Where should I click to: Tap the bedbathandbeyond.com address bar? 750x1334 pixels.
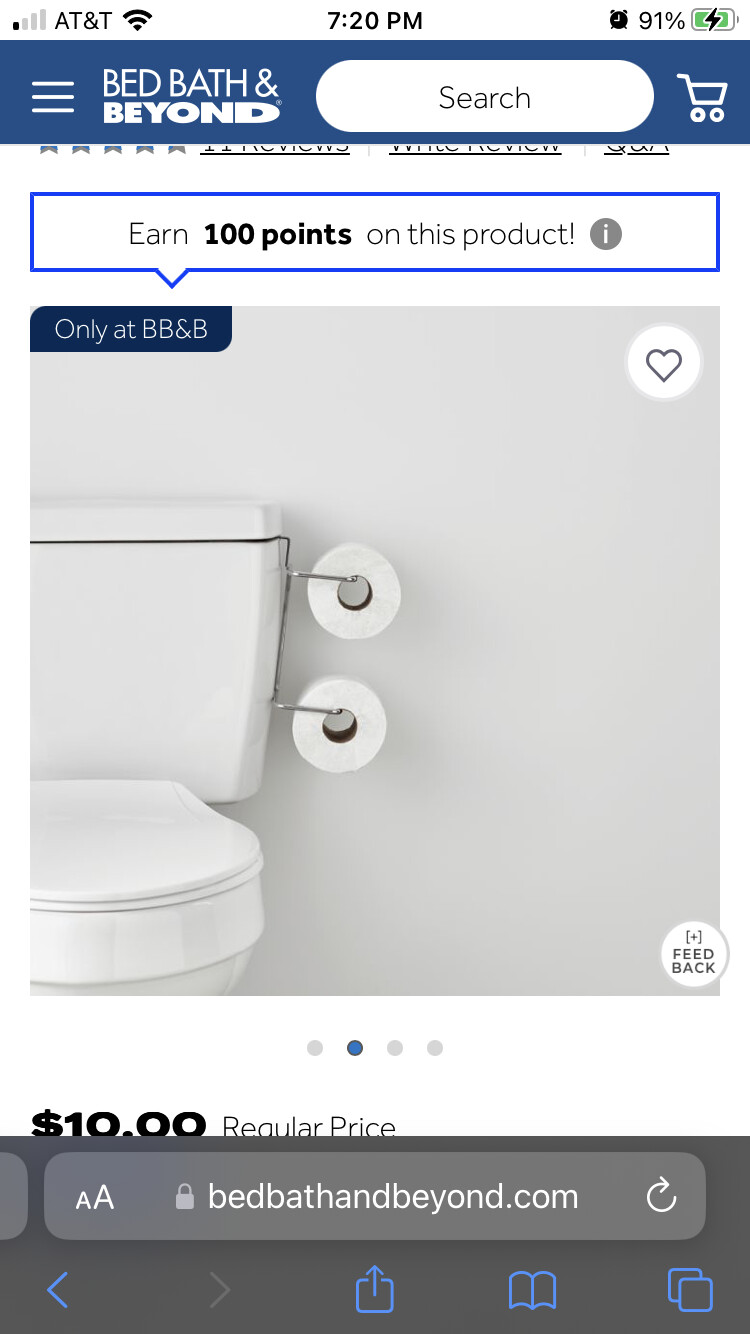point(392,1197)
